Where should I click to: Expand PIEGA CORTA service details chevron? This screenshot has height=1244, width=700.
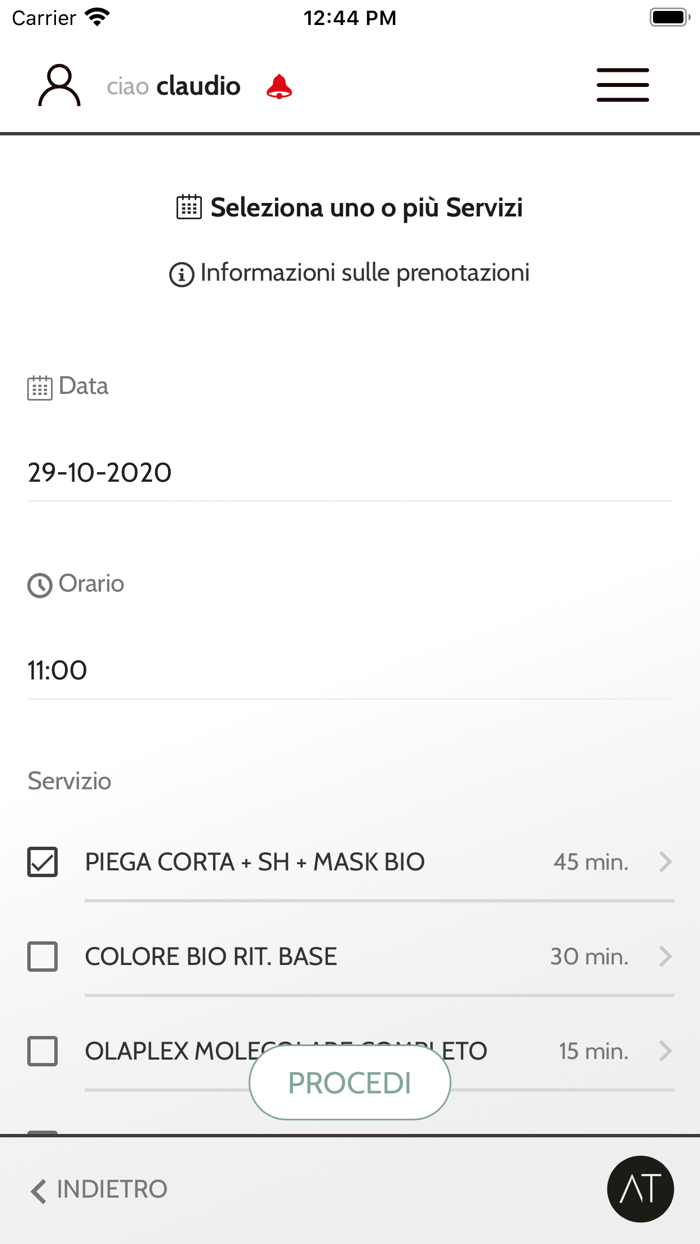click(665, 862)
